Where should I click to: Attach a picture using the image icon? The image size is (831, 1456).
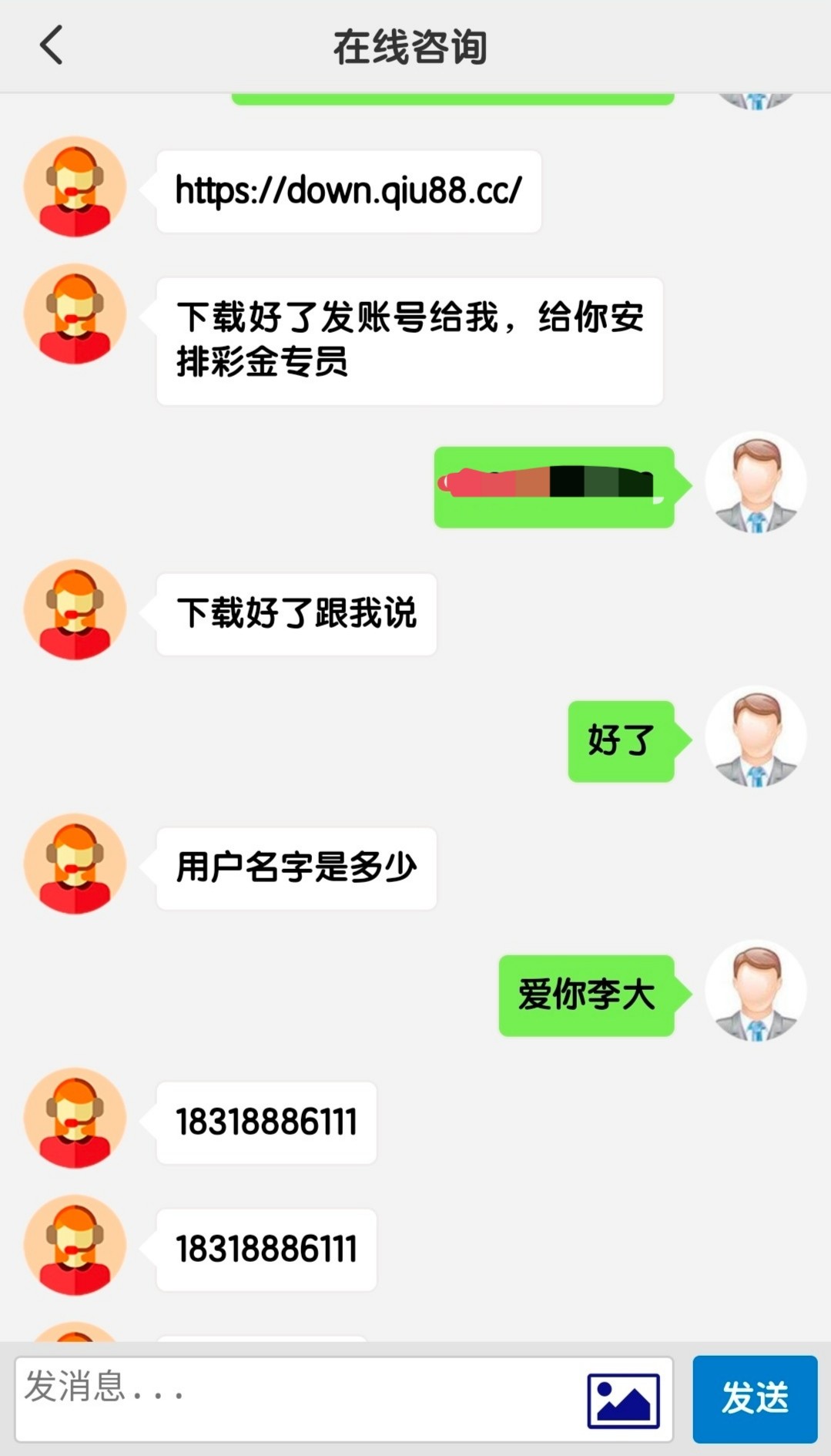pyautogui.click(x=623, y=1400)
